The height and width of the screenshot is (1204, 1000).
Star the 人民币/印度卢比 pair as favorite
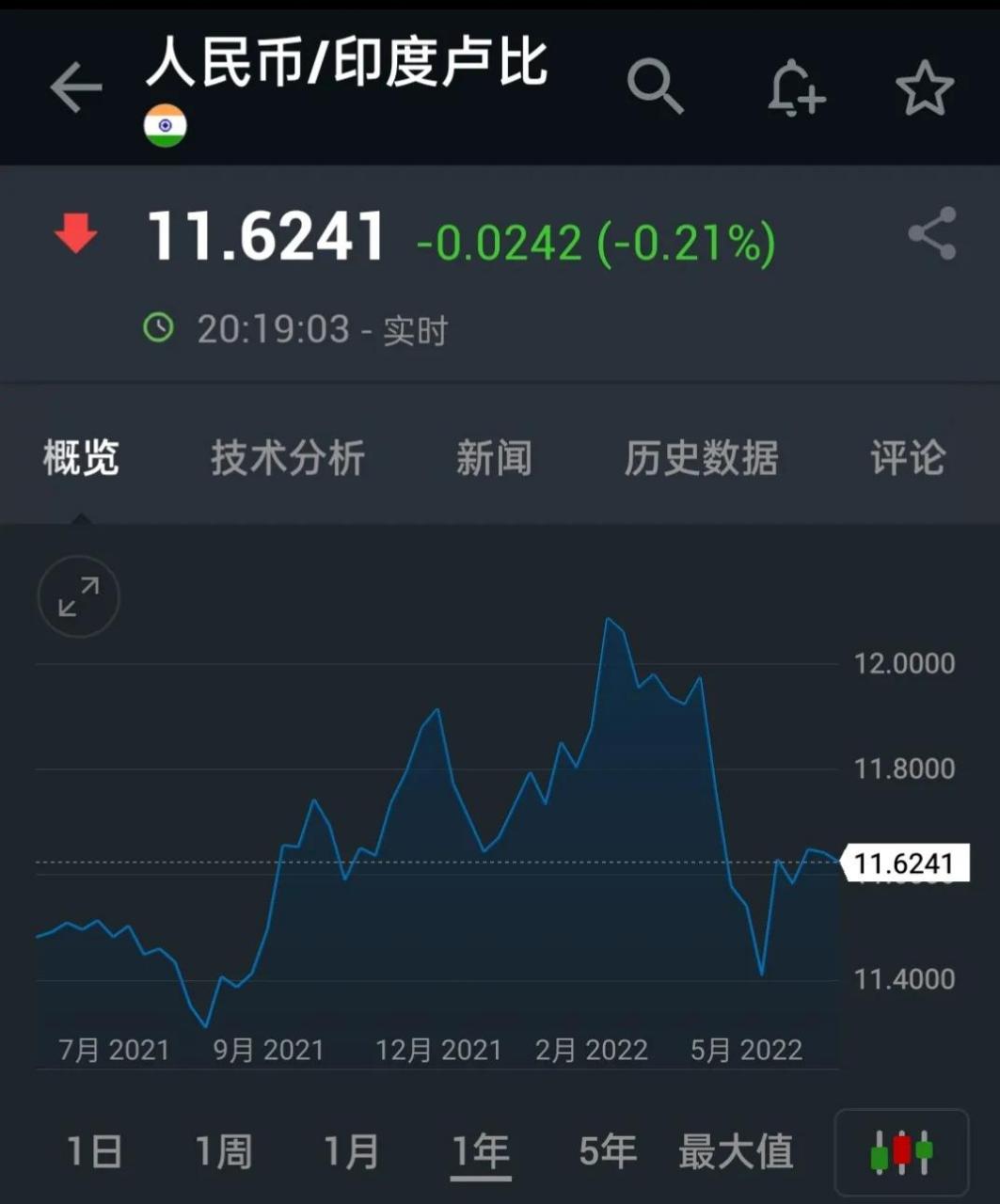(925, 85)
